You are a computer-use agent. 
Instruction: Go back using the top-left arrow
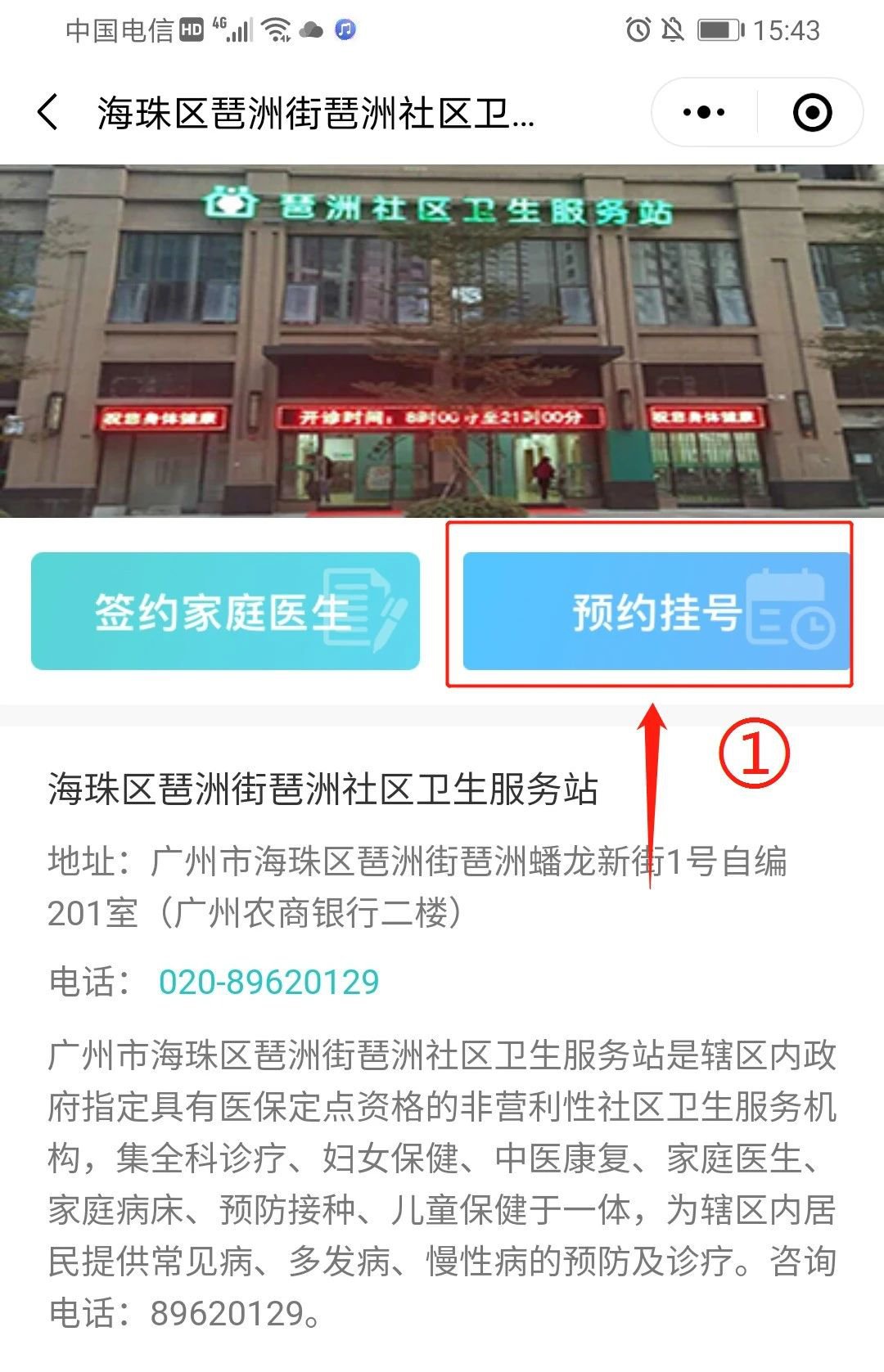click(48, 112)
